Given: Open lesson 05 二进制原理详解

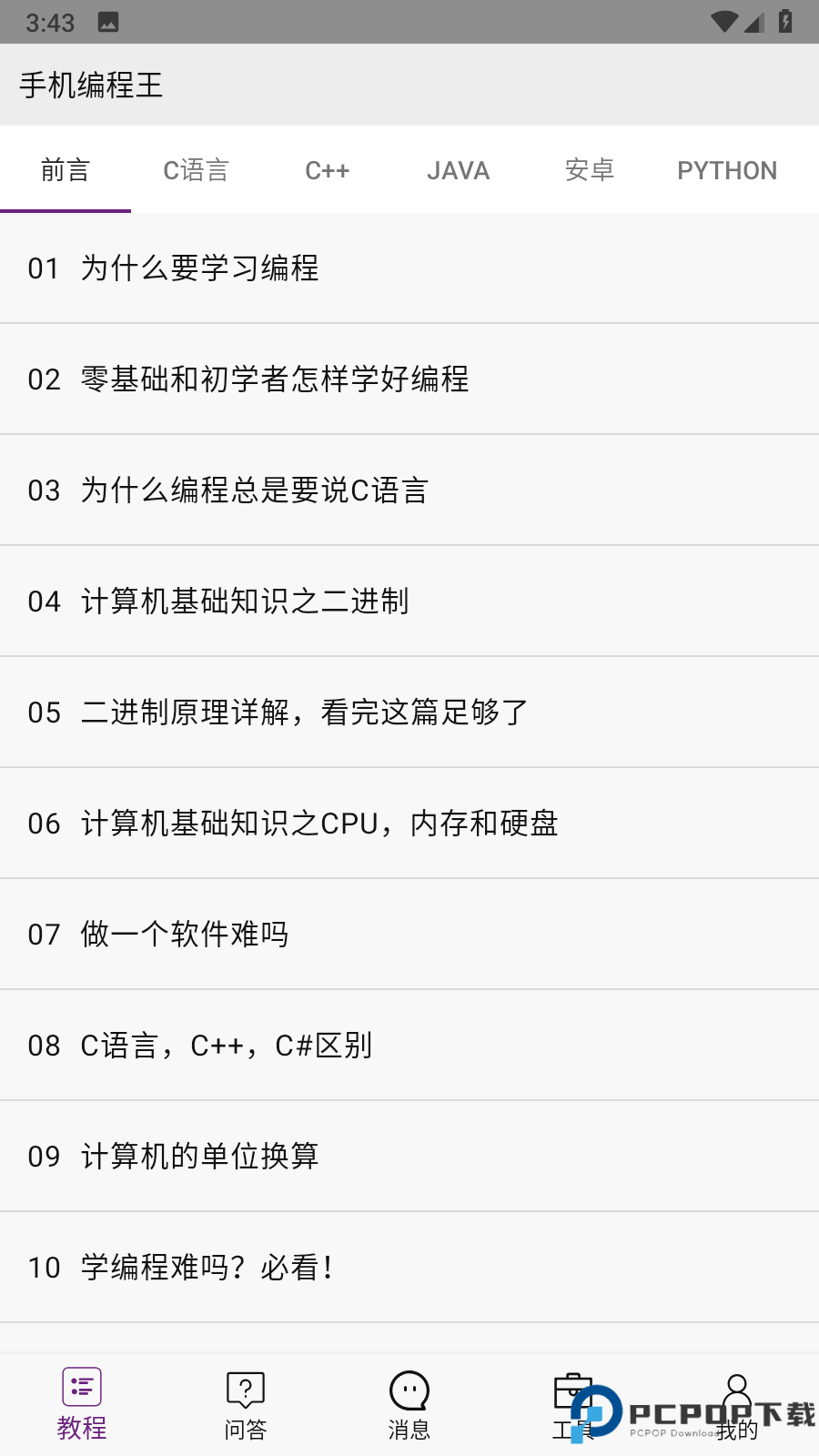Looking at the screenshot, I should 409,713.
